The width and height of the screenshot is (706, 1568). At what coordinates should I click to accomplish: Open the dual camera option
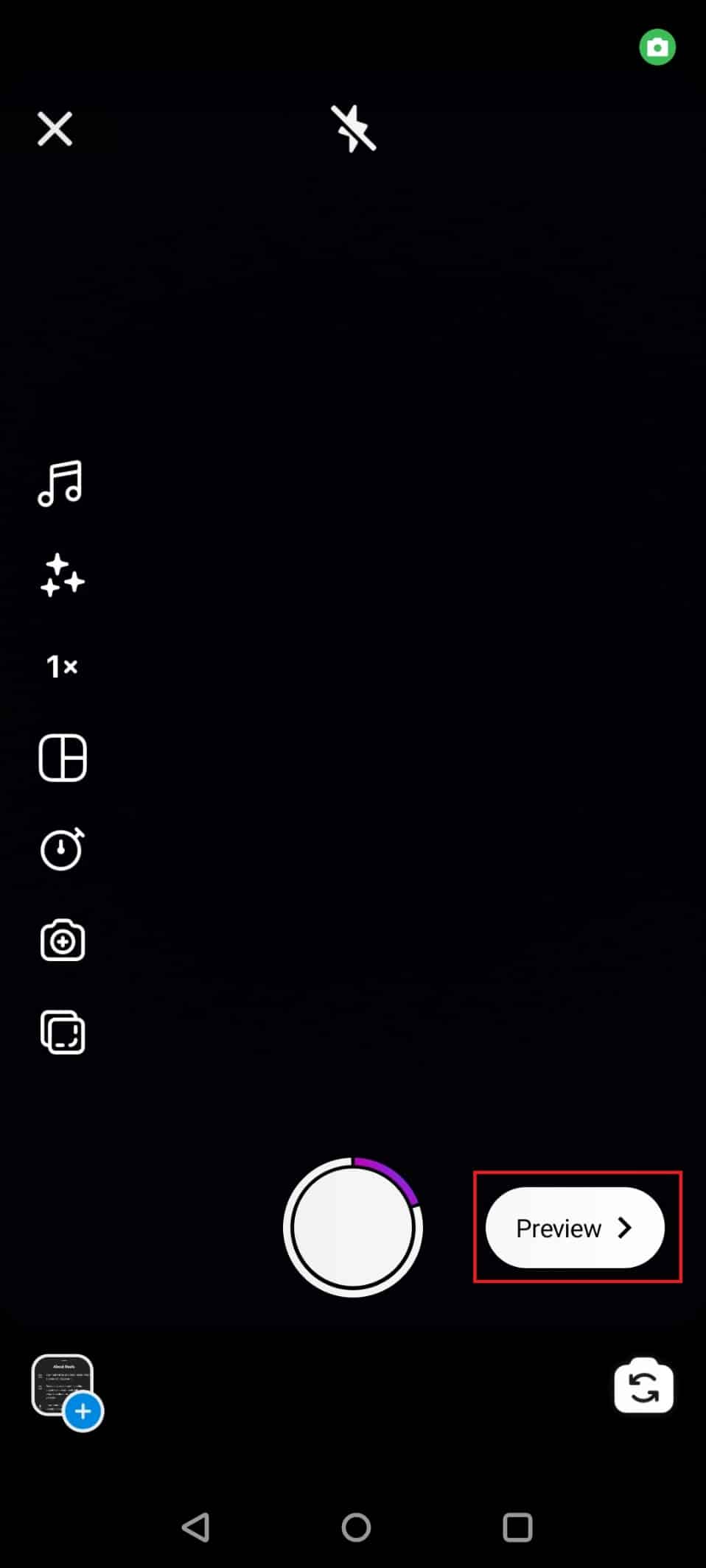63,941
